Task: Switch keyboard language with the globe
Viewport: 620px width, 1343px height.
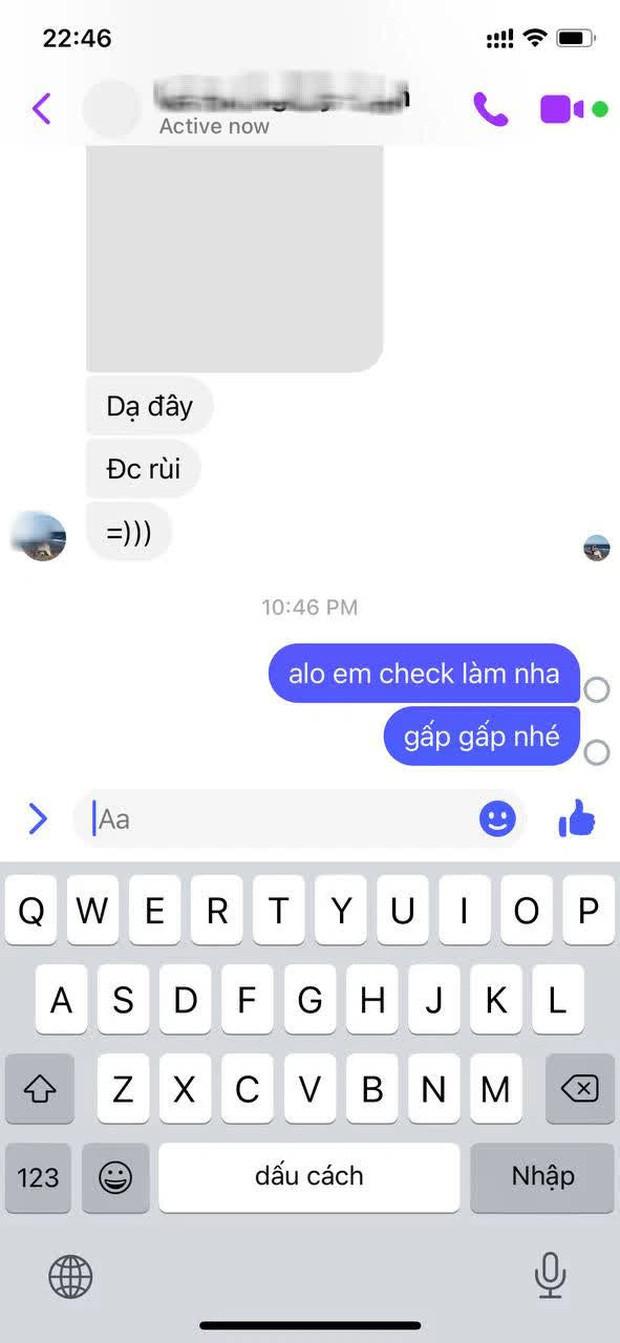Action: tap(70, 1276)
